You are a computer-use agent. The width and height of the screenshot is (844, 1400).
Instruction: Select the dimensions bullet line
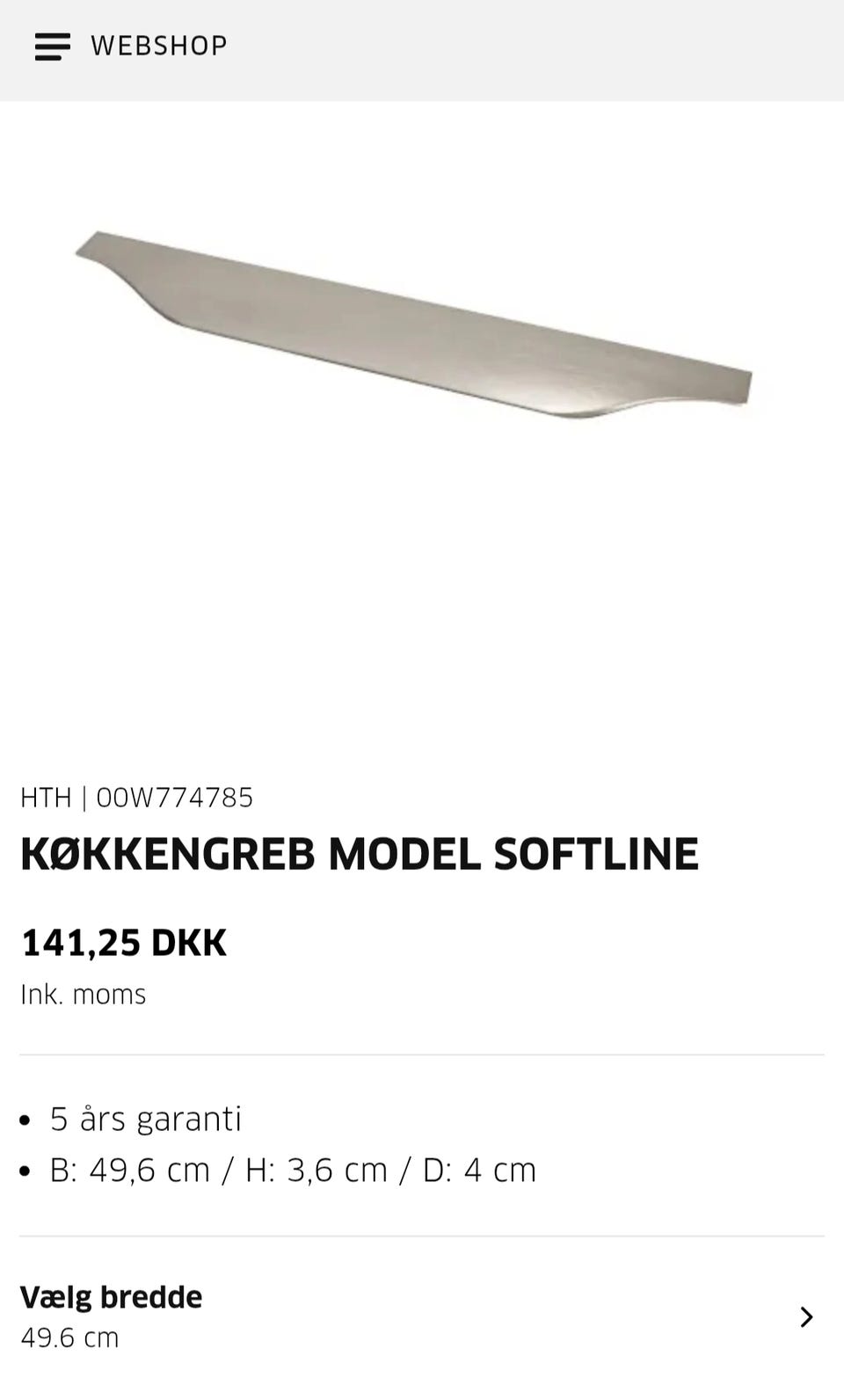(x=295, y=1170)
